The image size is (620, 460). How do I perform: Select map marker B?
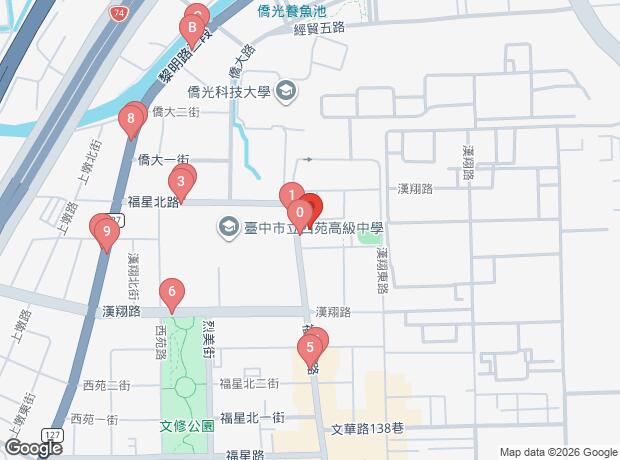tap(191, 28)
